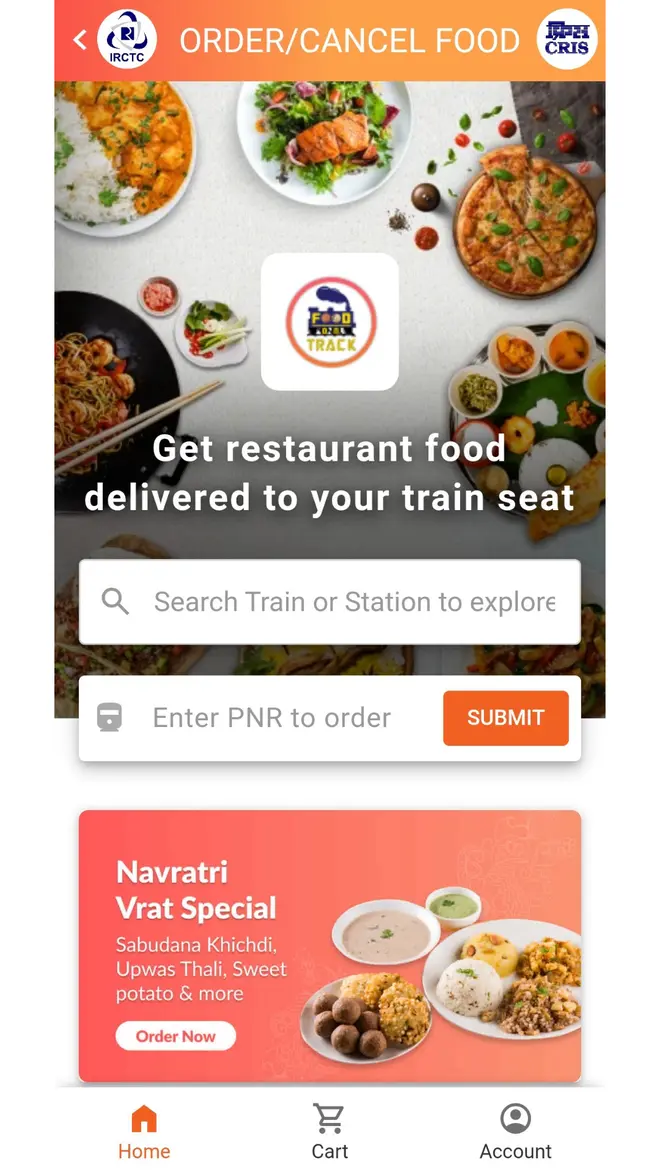Open the Navratri Vrat Special banner
This screenshot has width=660, height=1173.
click(x=330, y=945)
